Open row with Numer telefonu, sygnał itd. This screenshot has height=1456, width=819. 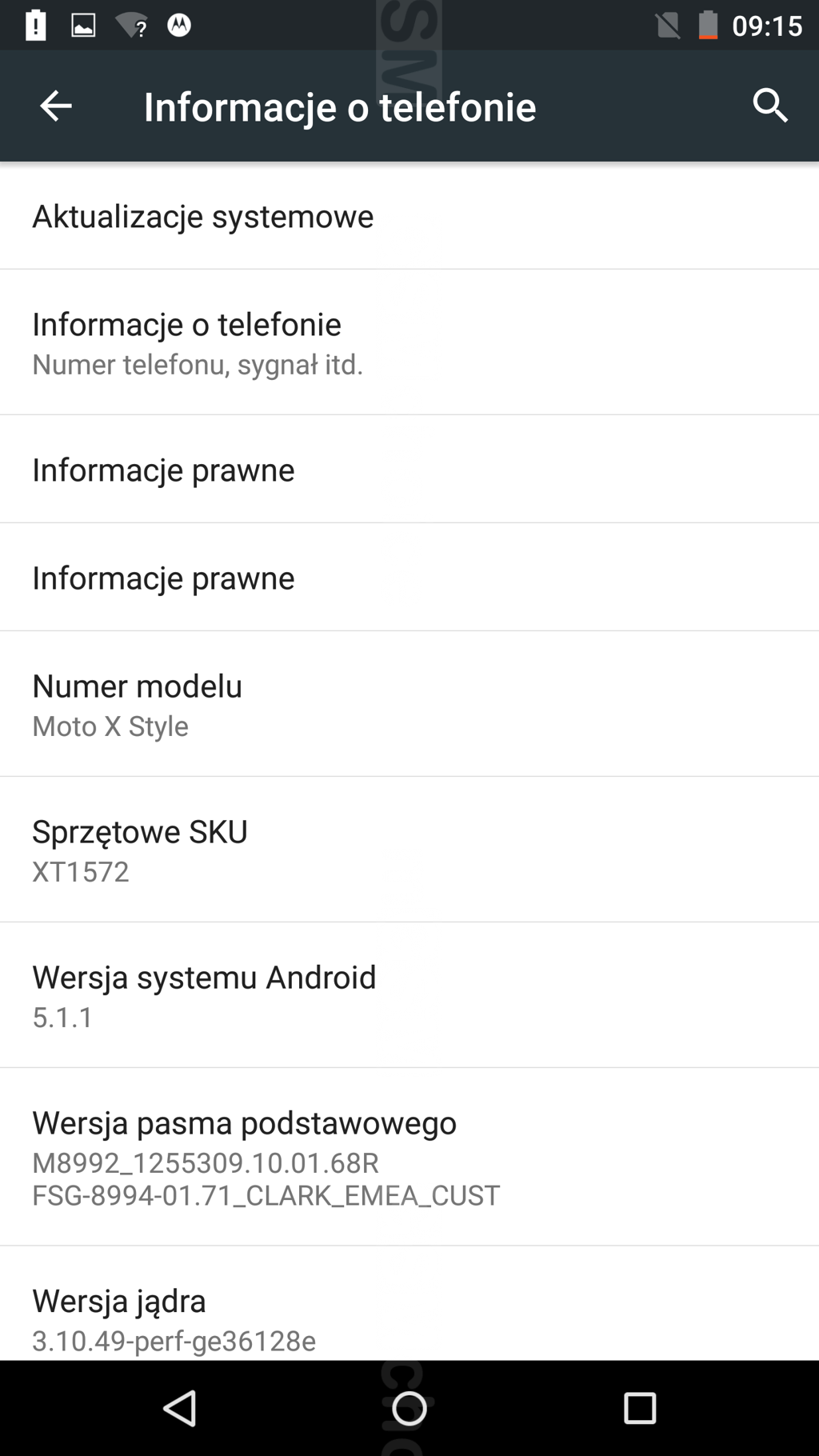(x=409, y=342)
